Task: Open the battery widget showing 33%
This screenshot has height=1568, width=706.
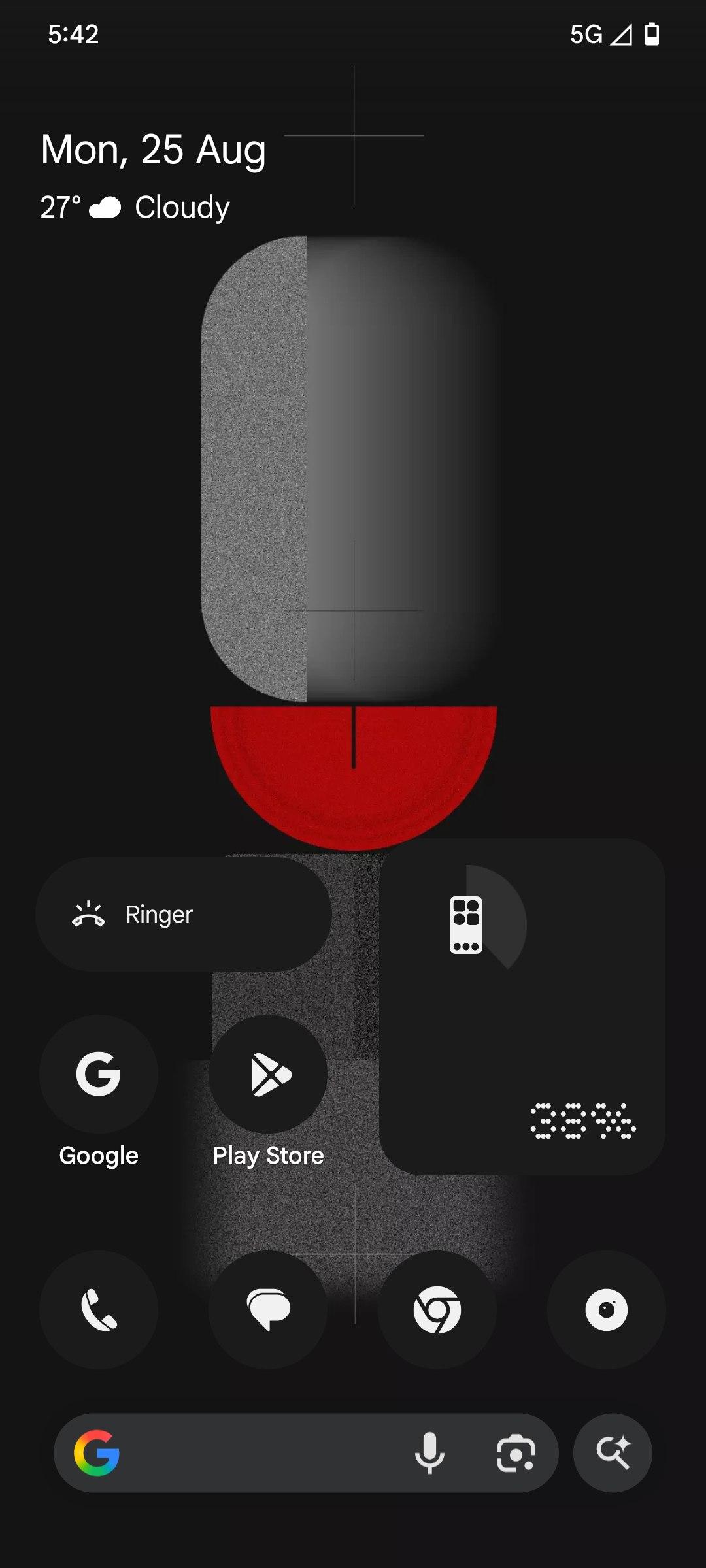Action: click(522, 1007)
